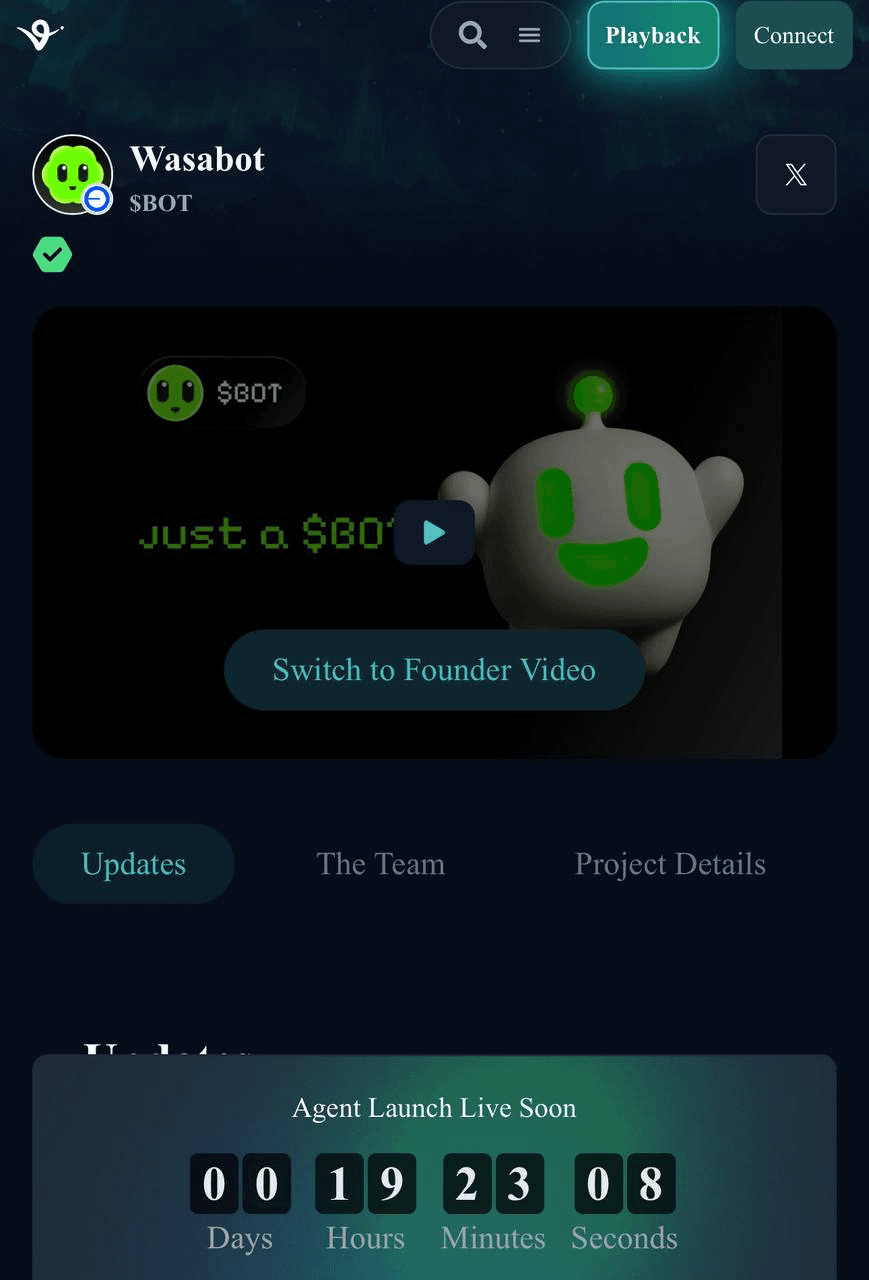The image size is (869, 1280).
Task: Select the Updates tab
Action: 134,864
